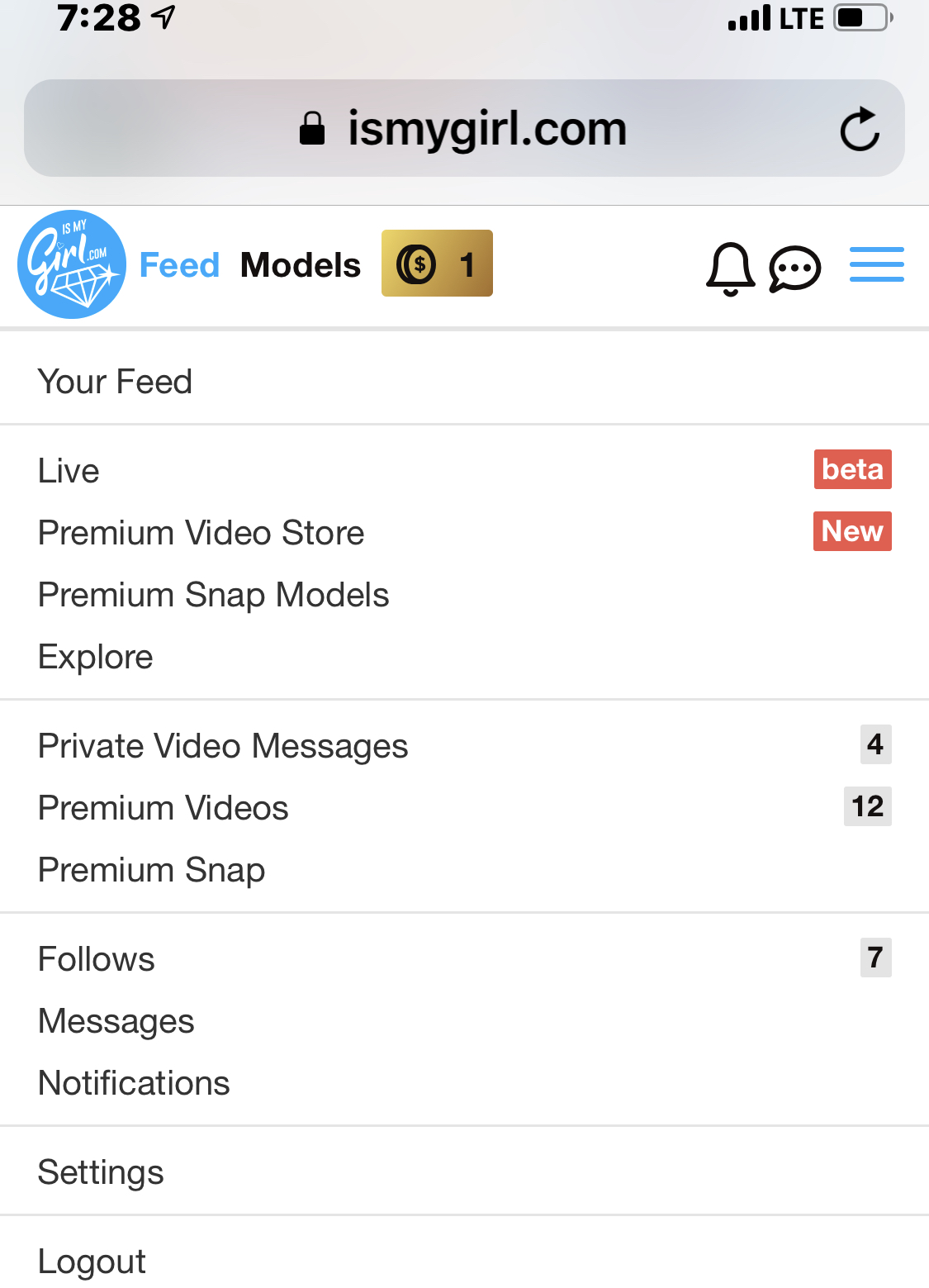
Task: Reload the page in the browser
Action: pos(859,129)
